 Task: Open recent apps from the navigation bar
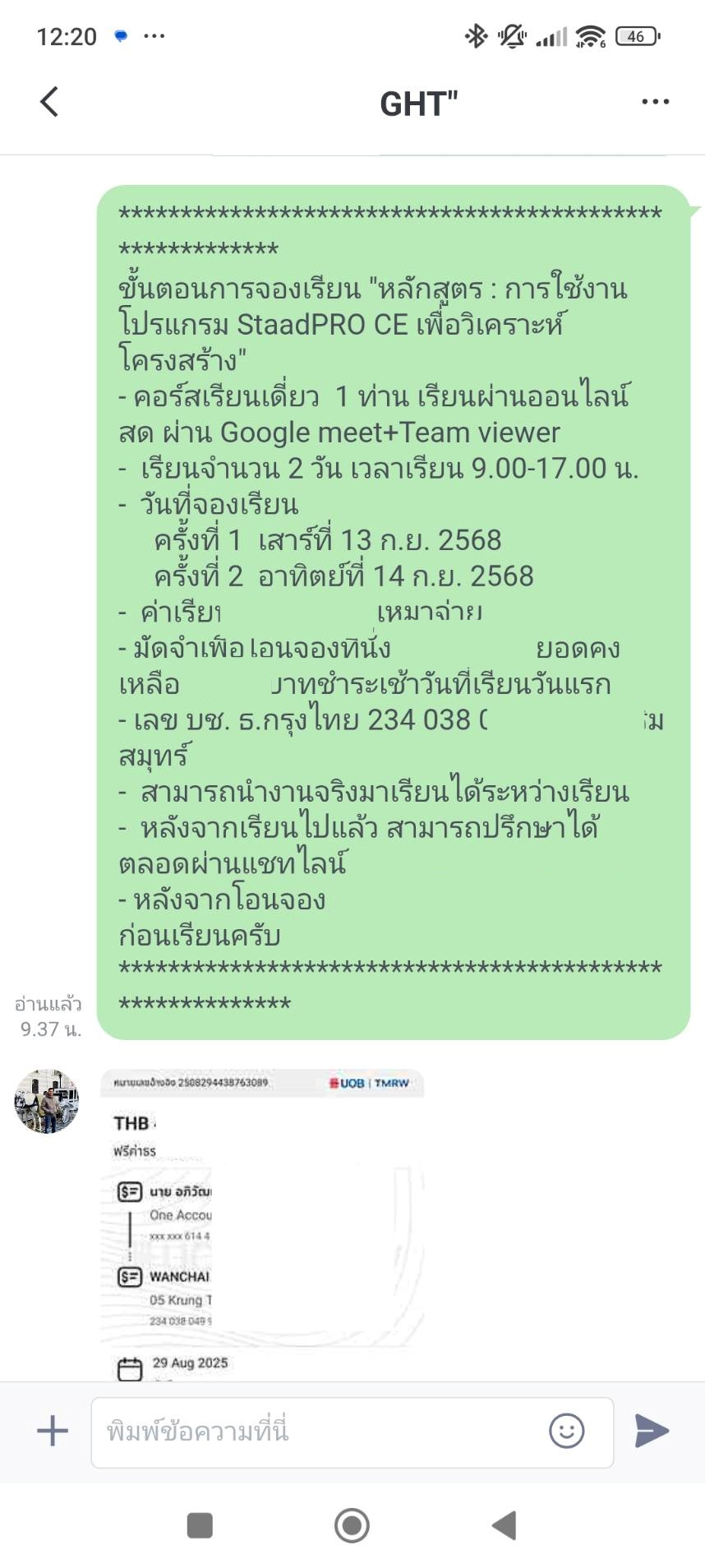(200, 1525)
